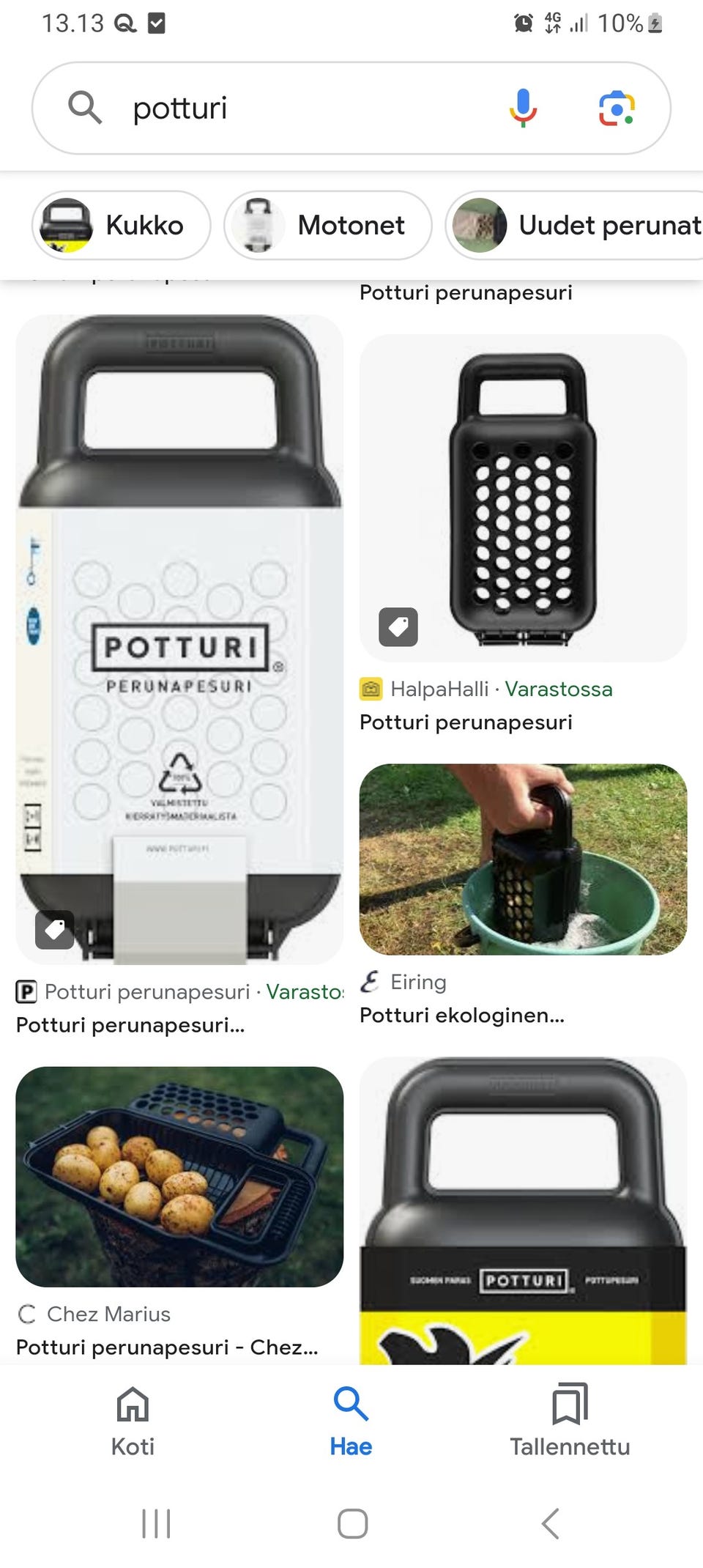This screenshot has height=1568, width=703.
Task: Go to the Koti tab
Action: (133, 1421)
